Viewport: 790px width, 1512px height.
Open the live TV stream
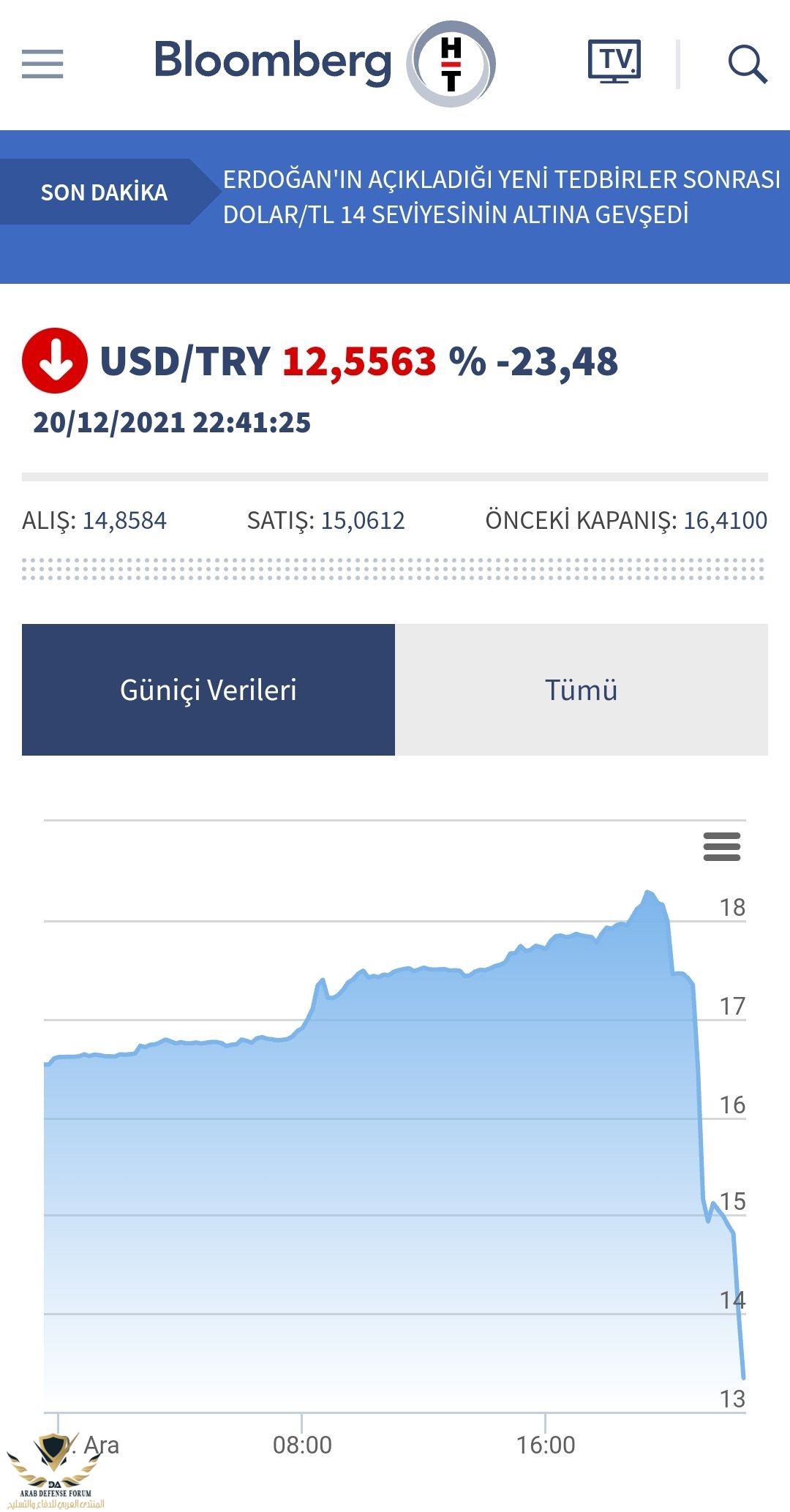coord(614,62)
